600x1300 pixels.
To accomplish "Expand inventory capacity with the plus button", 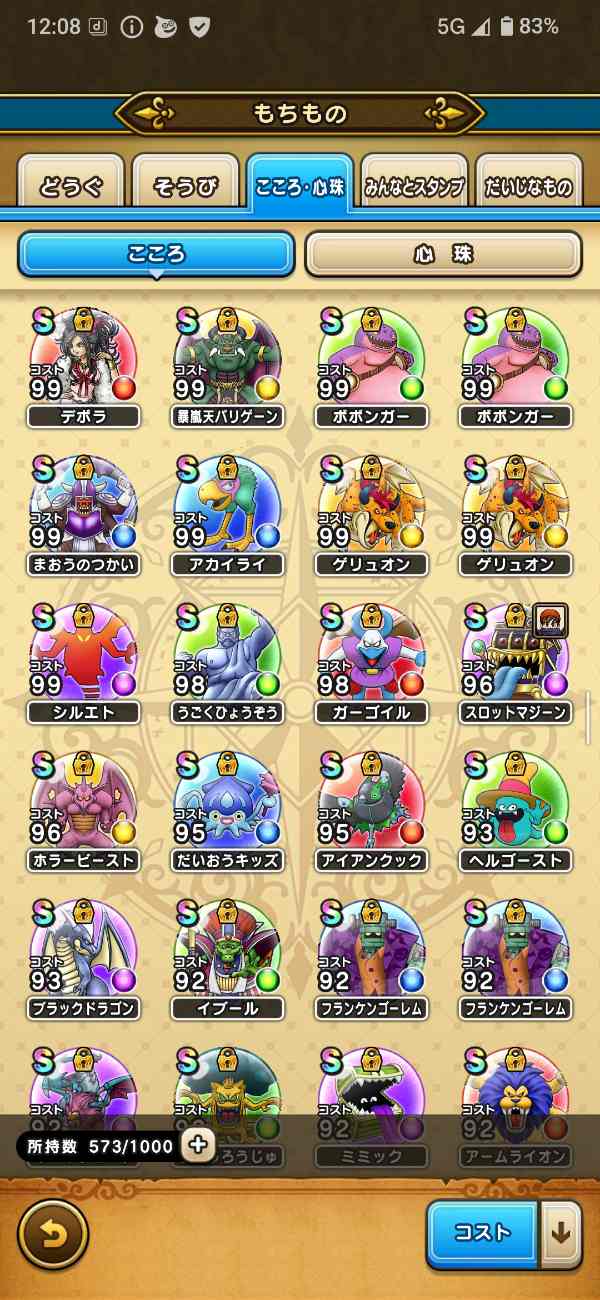I will (198, 1145).
